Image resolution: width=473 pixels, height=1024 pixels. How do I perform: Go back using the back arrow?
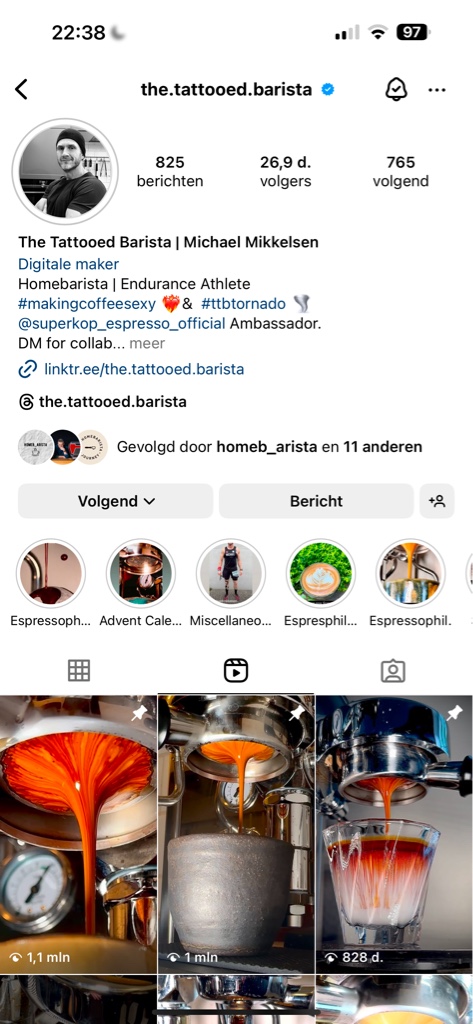coord(22,89)
